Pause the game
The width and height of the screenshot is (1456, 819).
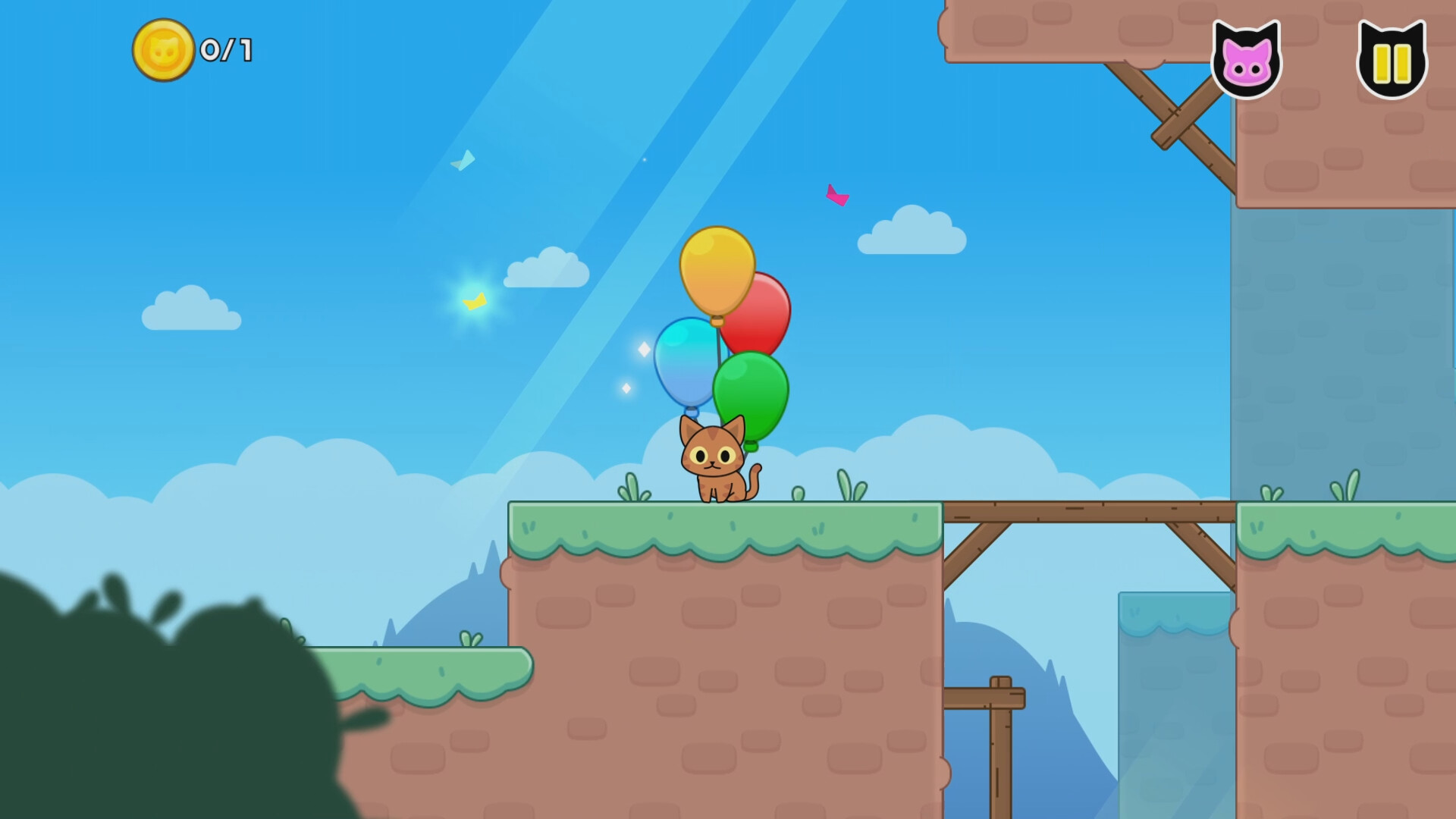1392,62
